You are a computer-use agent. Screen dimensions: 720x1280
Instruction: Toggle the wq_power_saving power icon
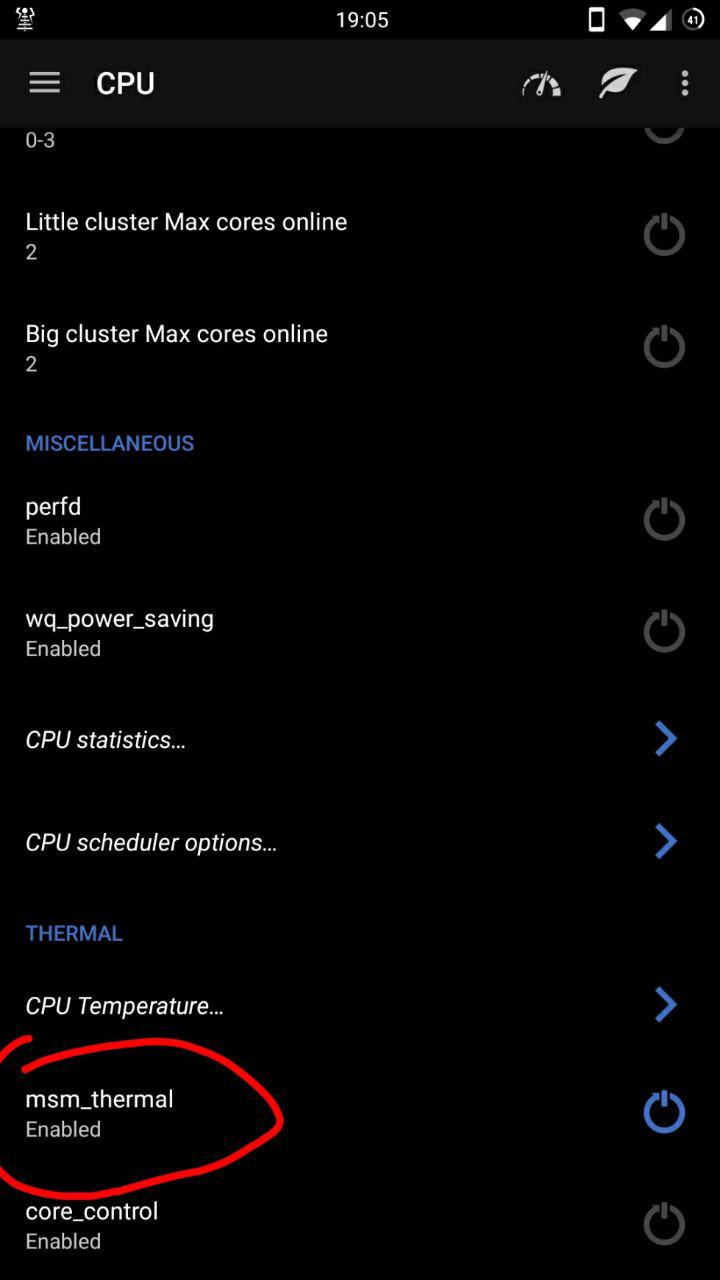coord(664,632)
